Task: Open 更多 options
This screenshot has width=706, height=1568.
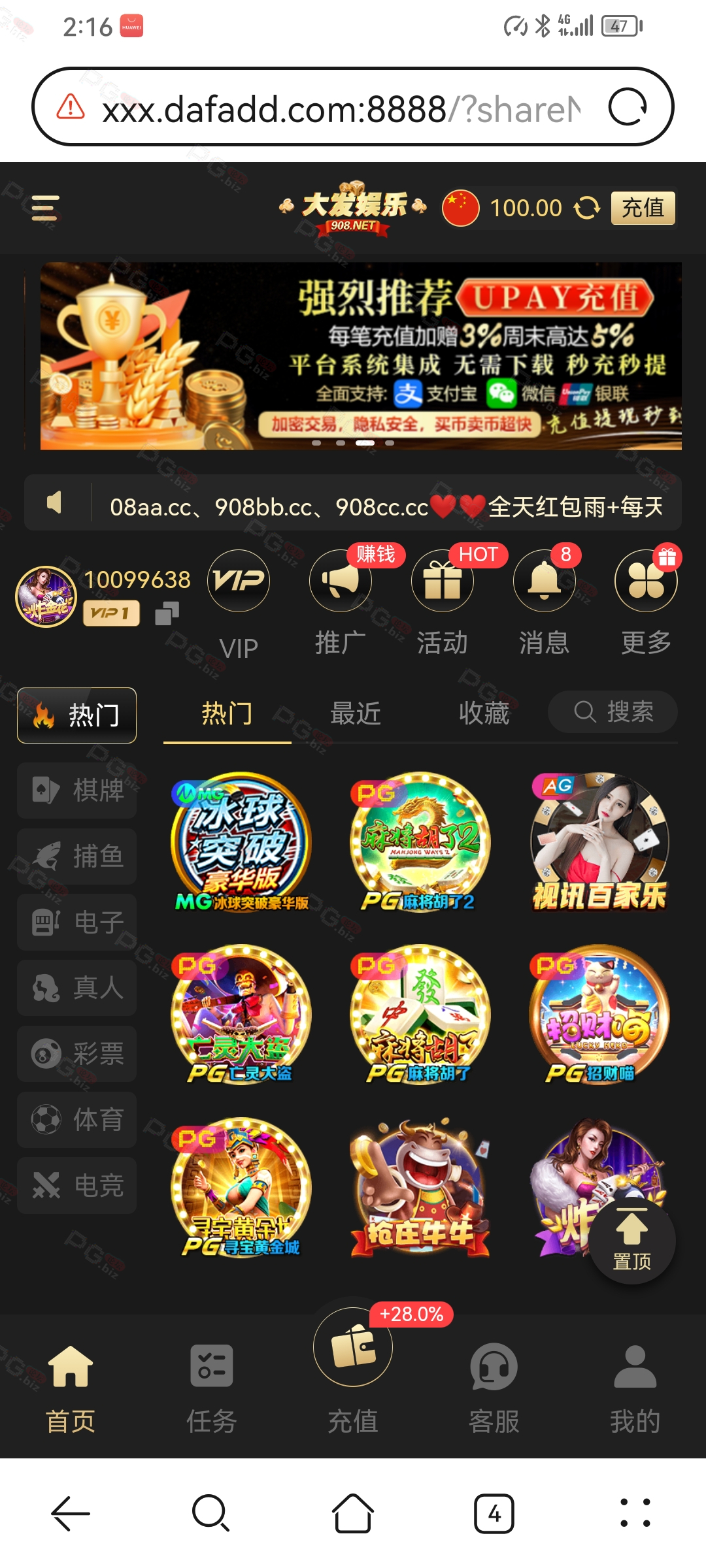Action: tap(646, 580)
